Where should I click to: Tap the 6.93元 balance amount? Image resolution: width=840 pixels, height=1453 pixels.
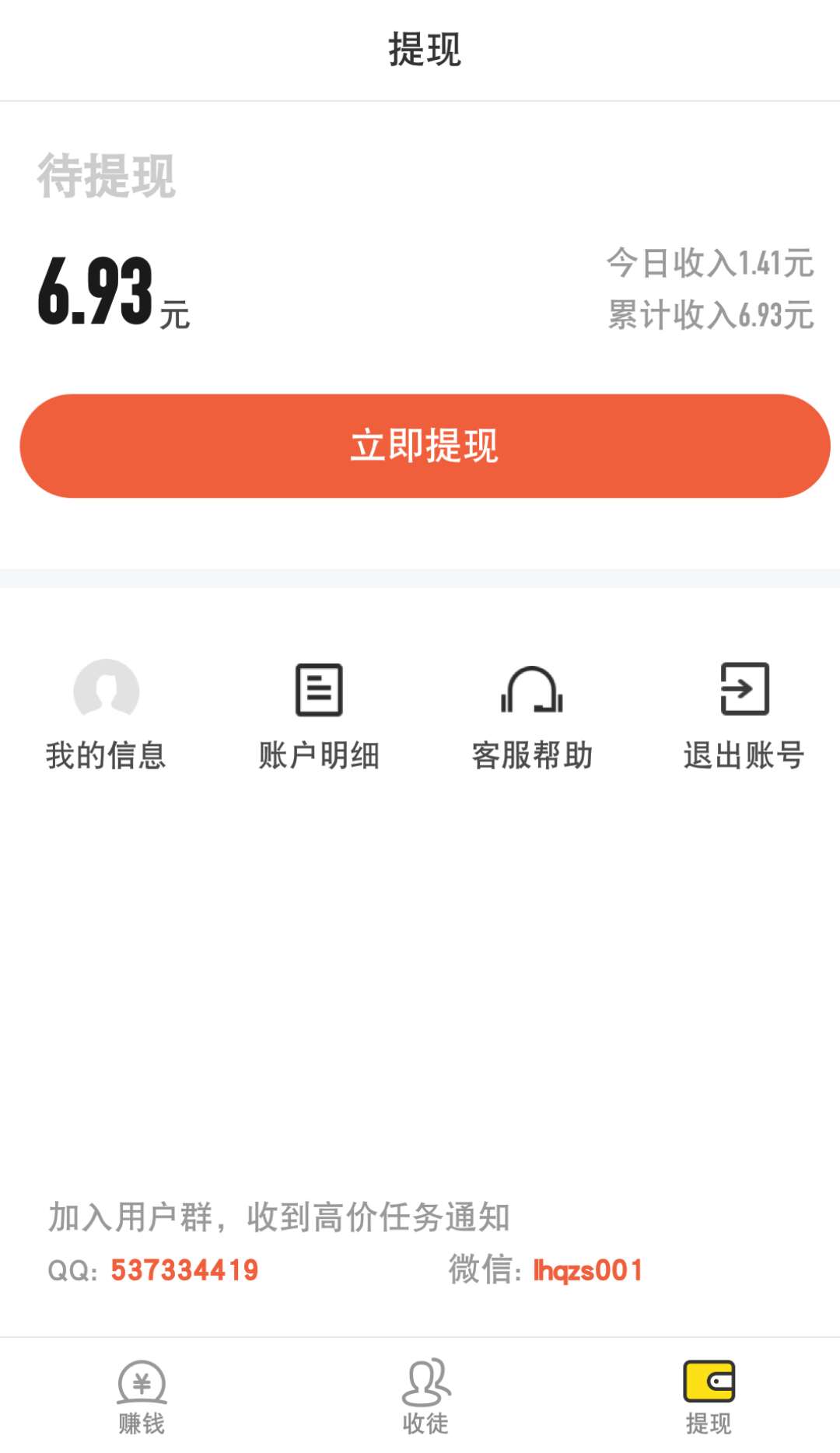click(x=115, y=296)
